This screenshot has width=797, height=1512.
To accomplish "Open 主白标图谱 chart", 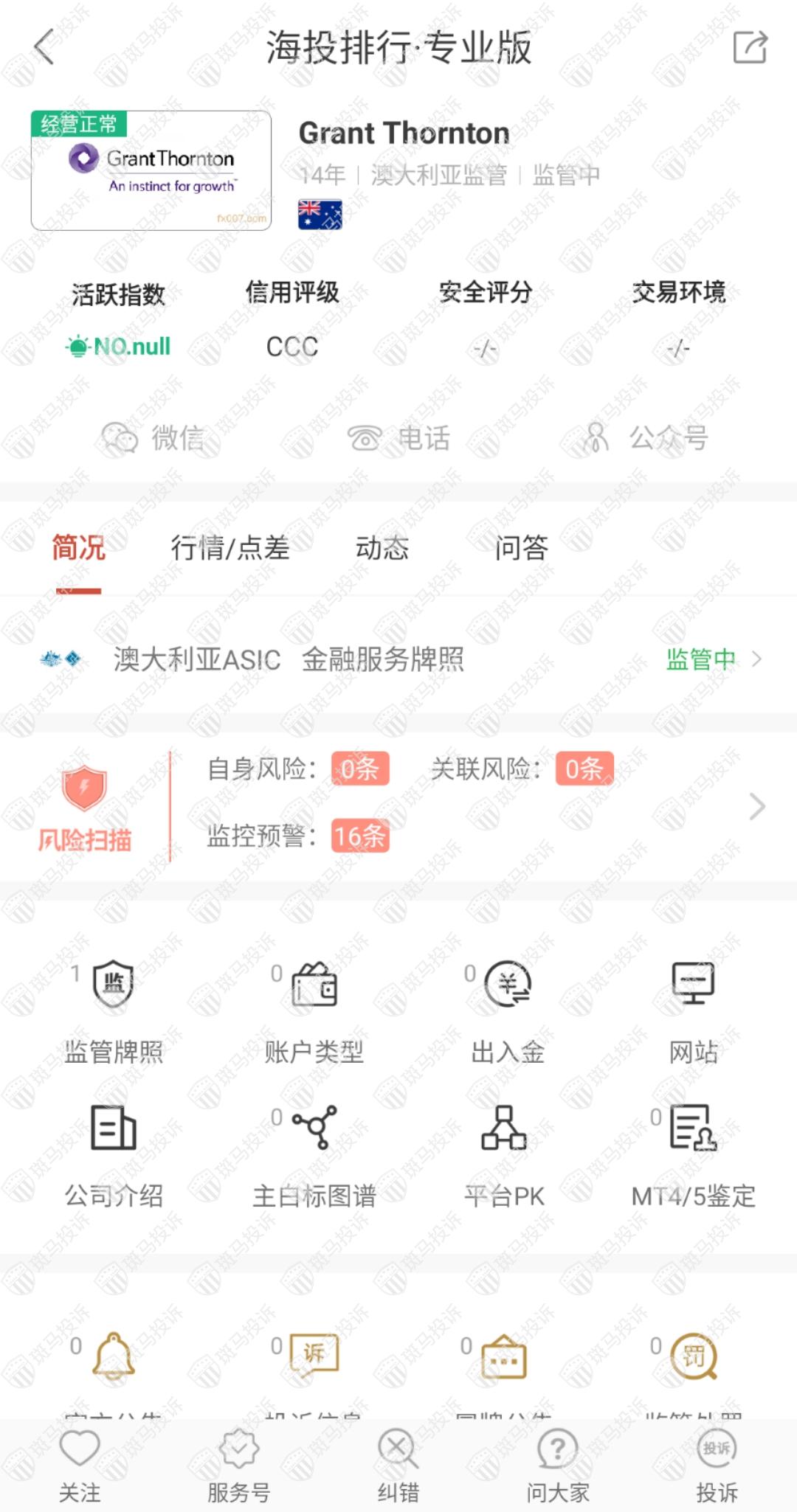I will point(314,1154).
